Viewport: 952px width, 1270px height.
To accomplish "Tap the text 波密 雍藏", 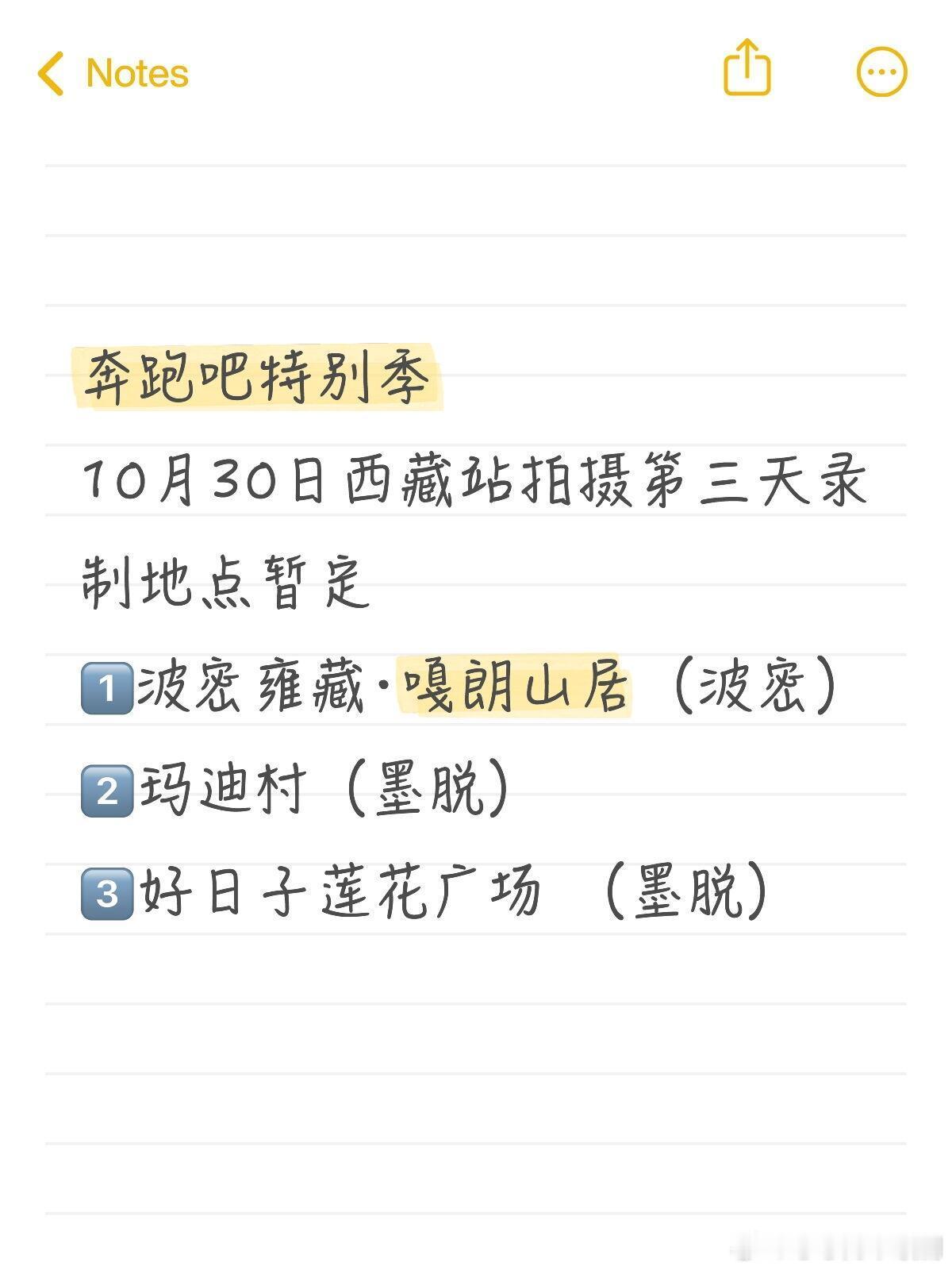I will [254, 687].
